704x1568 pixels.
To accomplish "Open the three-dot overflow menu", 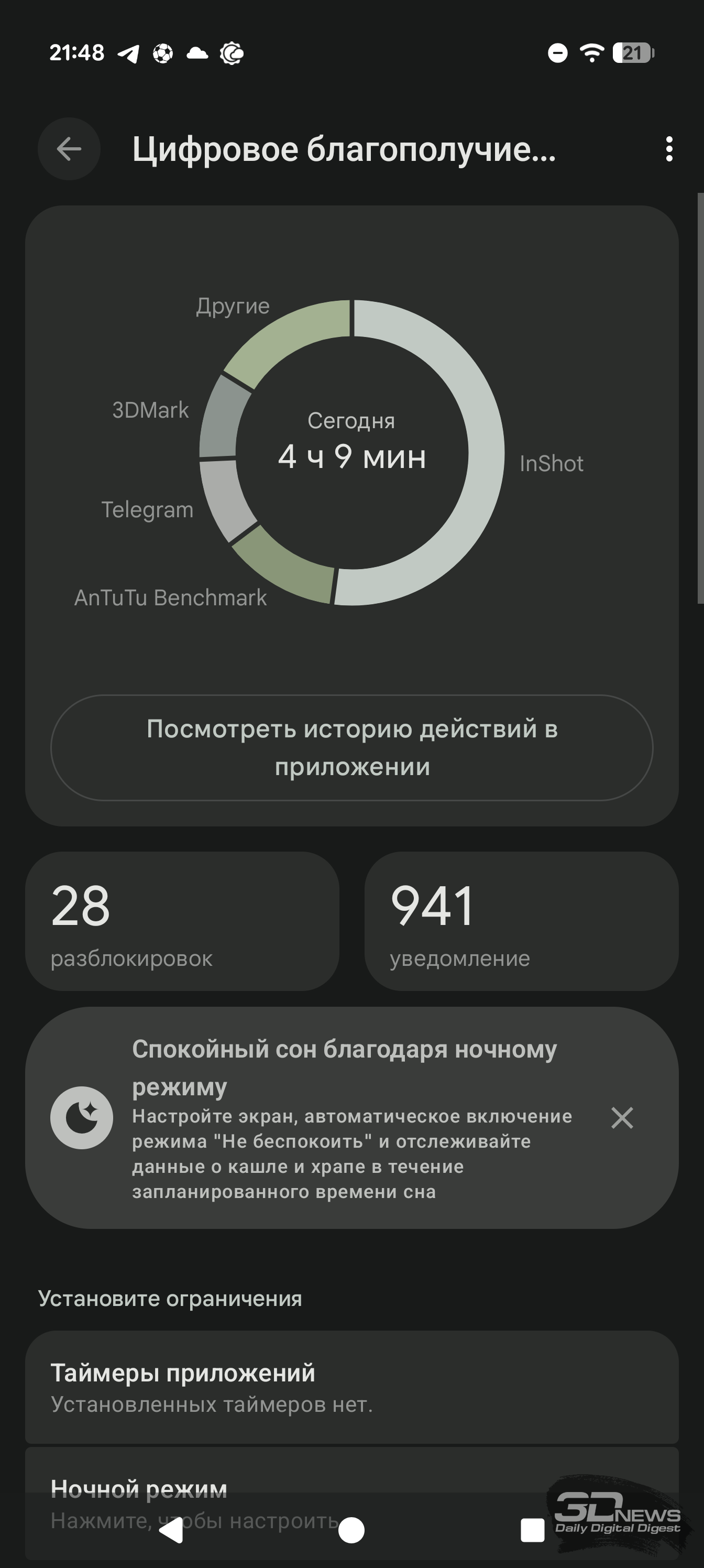I will [669, 148].
